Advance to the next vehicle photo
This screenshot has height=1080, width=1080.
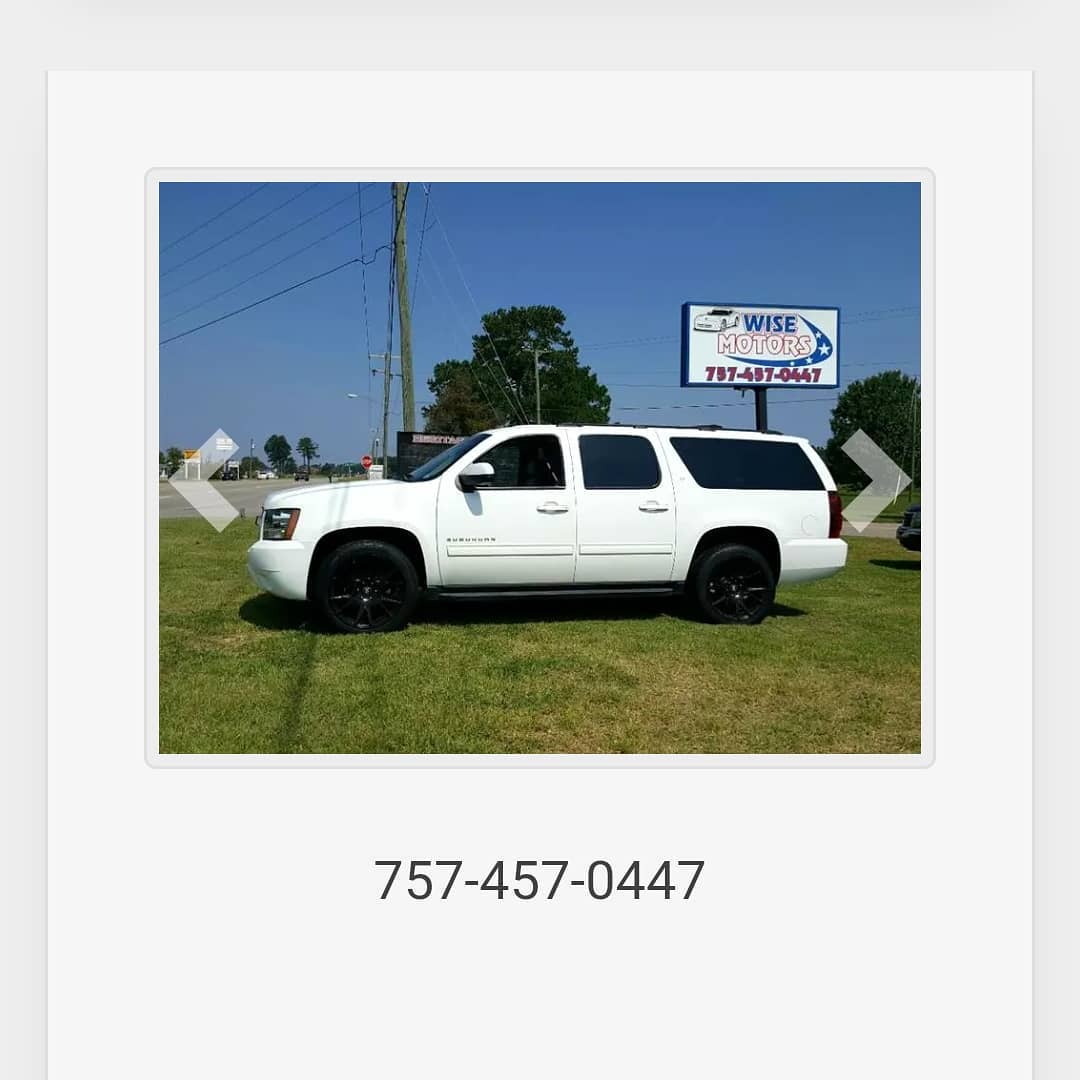pyautogui.click(x=876, y=480)
